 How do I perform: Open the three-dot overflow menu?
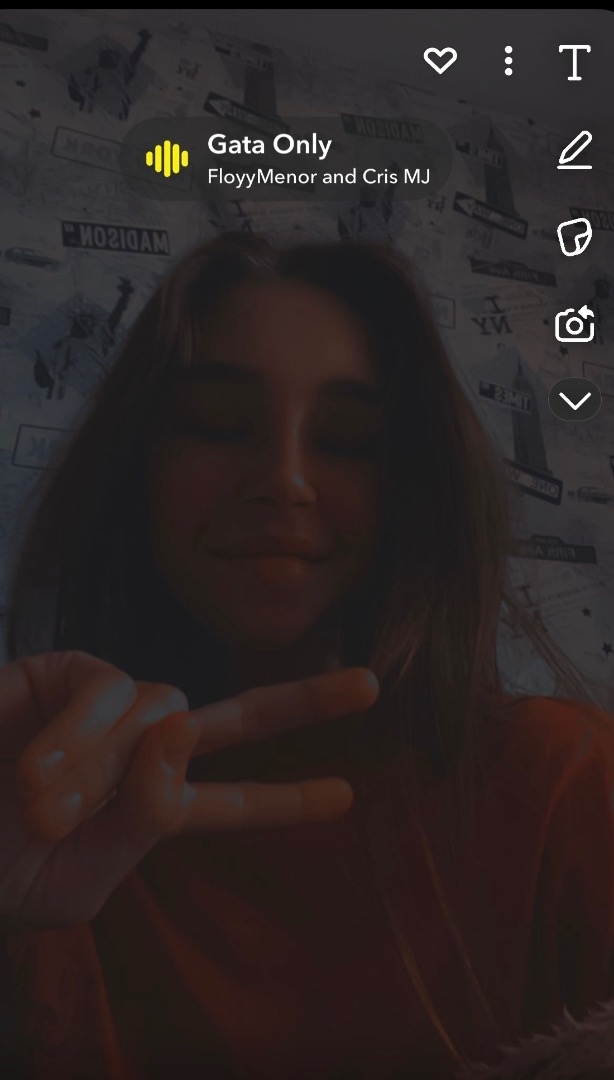click(508, 62)
